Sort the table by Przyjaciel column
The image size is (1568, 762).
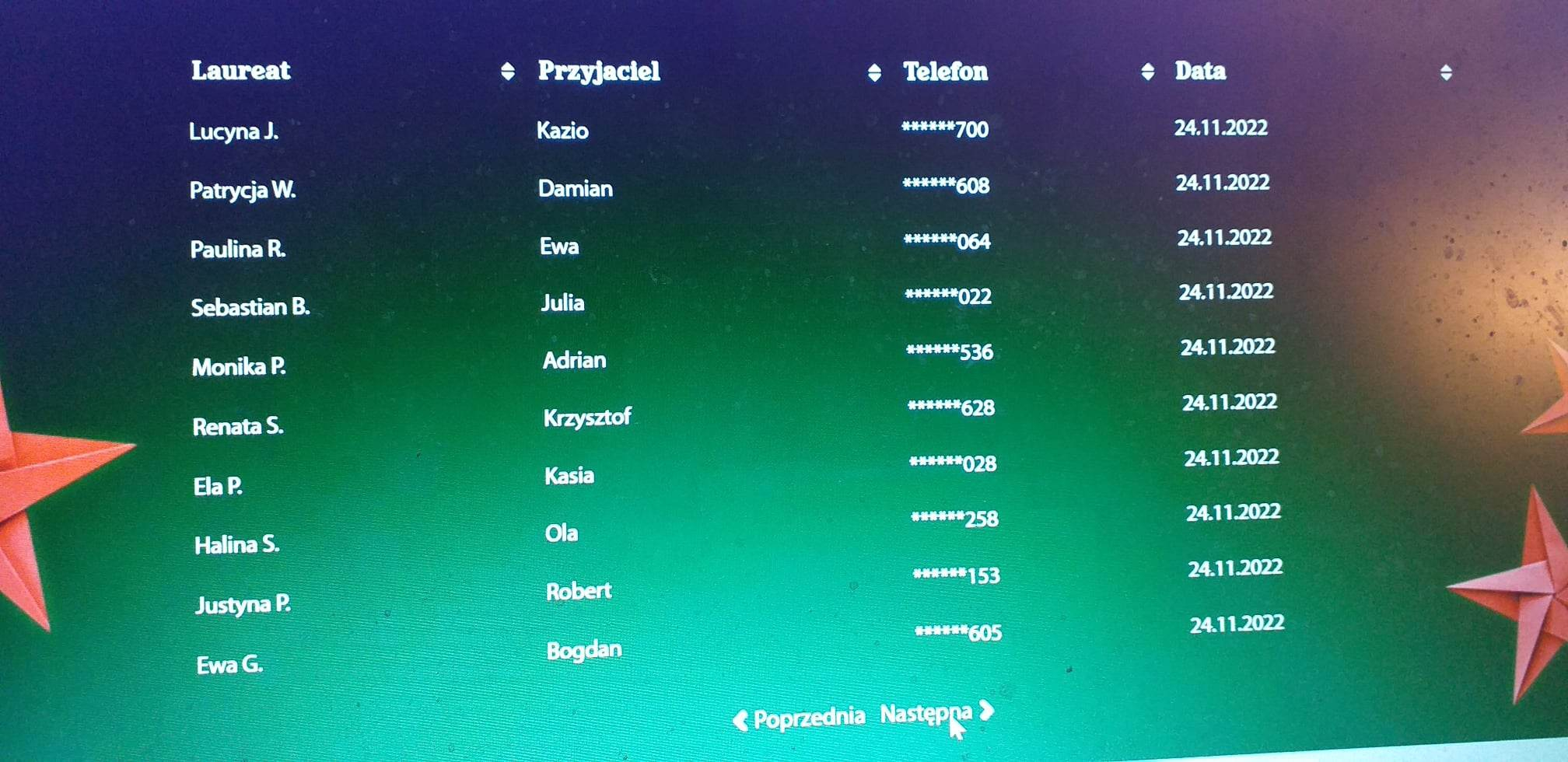pyautogui.click(x=874, y=72)
